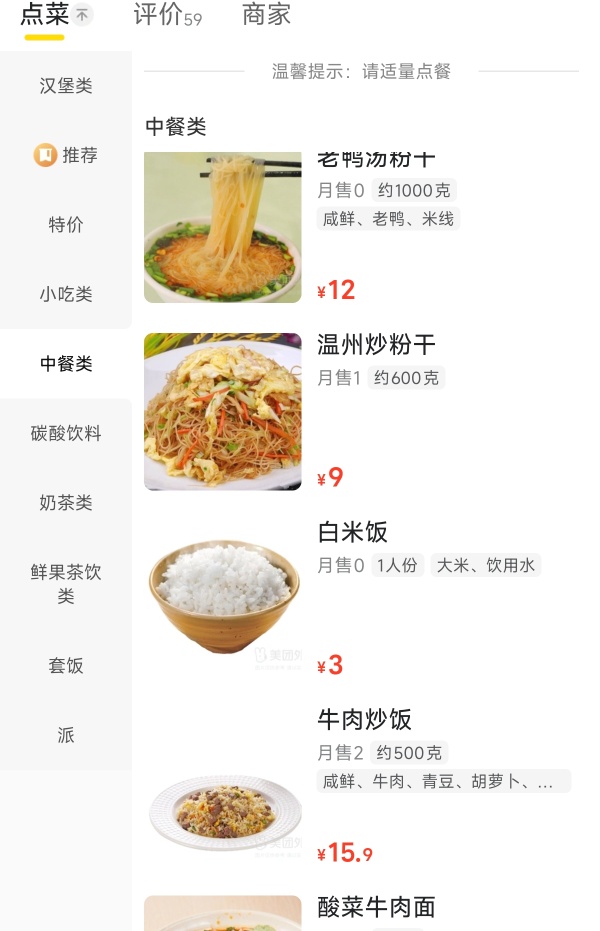Tap the 点菜 tab

click(45, 15)
